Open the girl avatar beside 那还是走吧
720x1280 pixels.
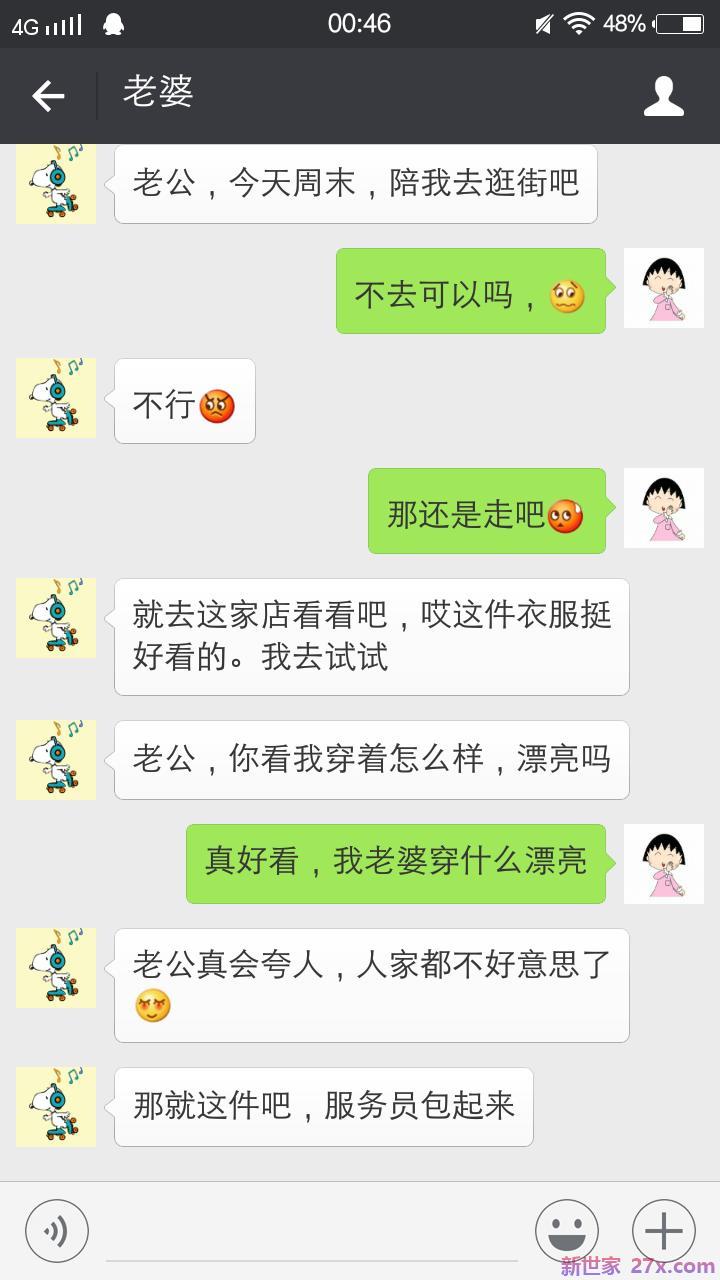(664, 508)
